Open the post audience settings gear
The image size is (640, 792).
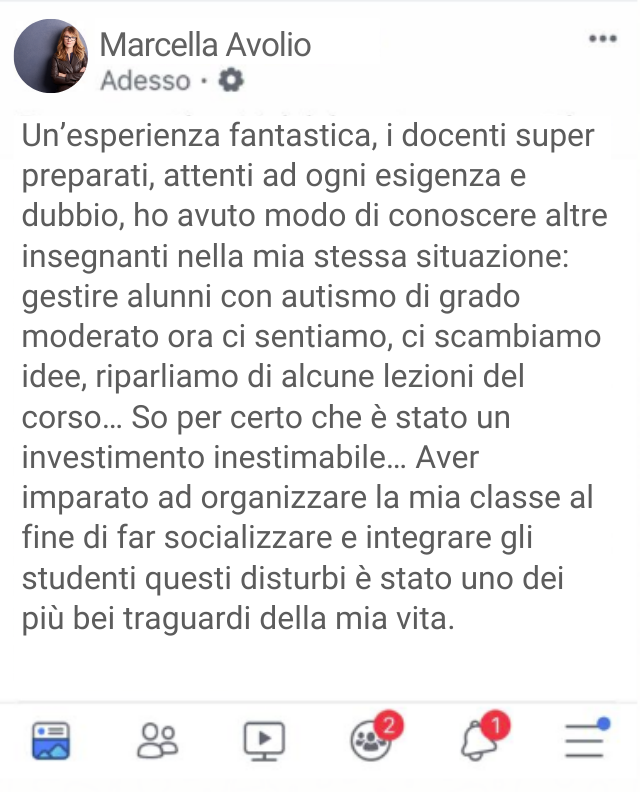pyautogui.click(x=231, y=80)
